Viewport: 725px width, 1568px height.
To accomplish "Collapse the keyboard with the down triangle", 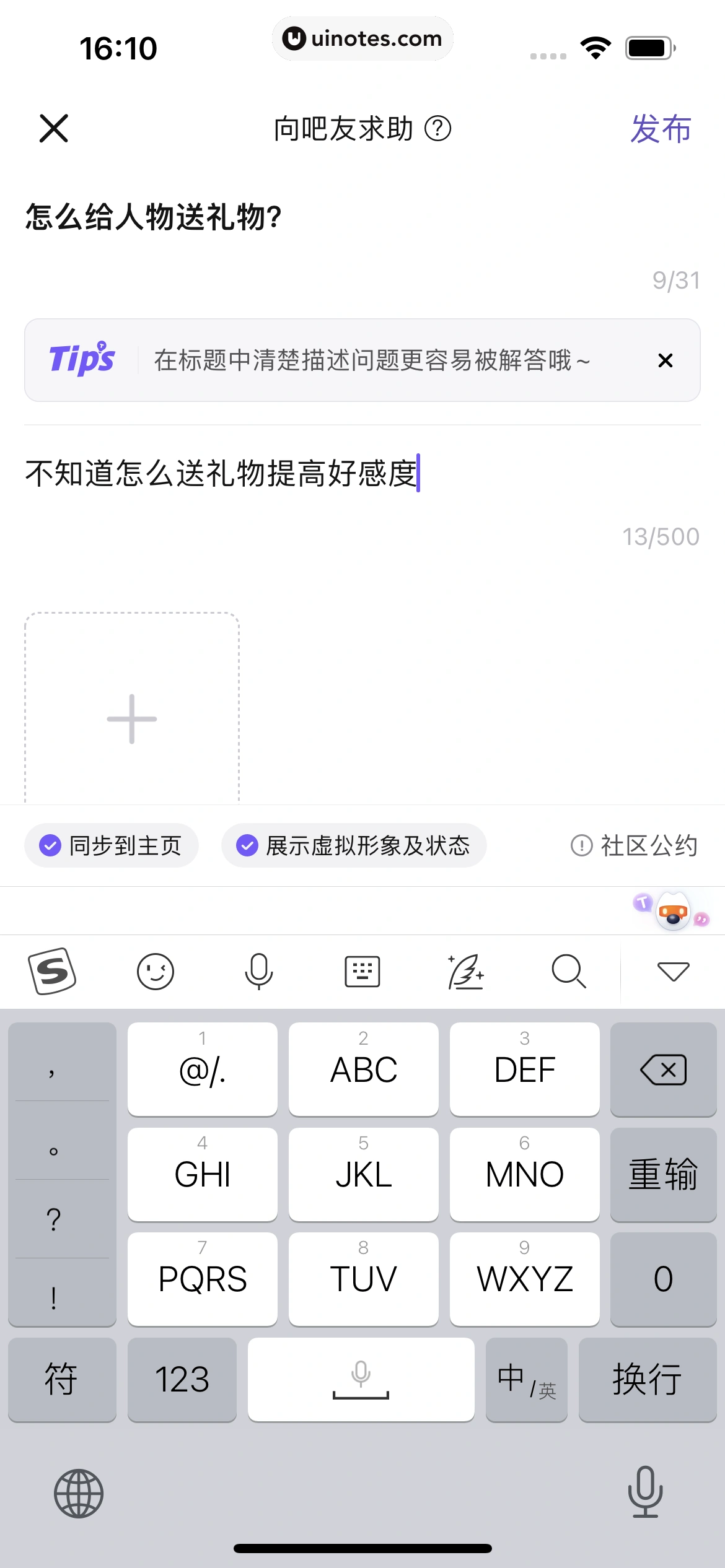I will point(673,971).
